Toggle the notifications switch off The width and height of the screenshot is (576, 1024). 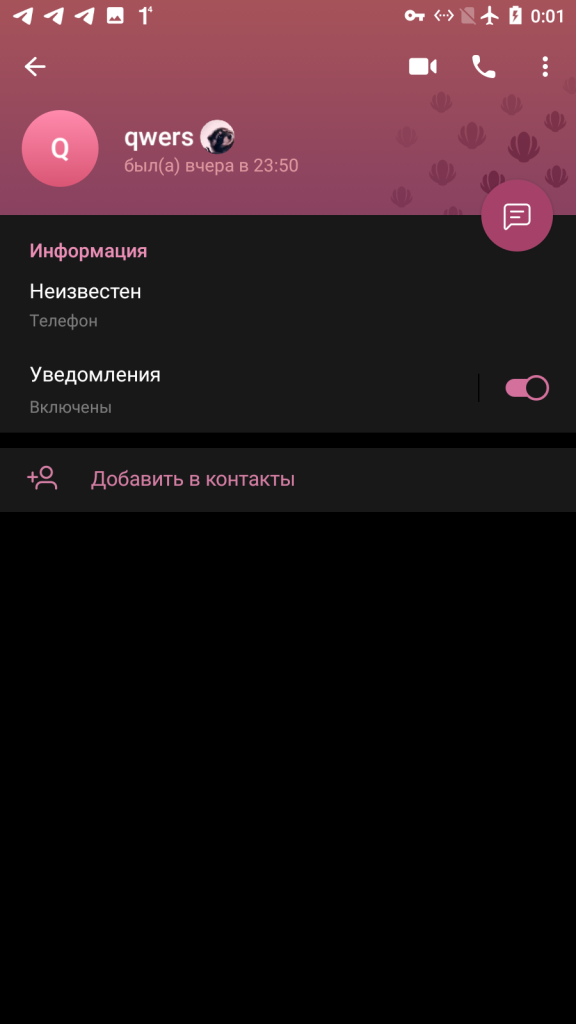pos(527,388)
